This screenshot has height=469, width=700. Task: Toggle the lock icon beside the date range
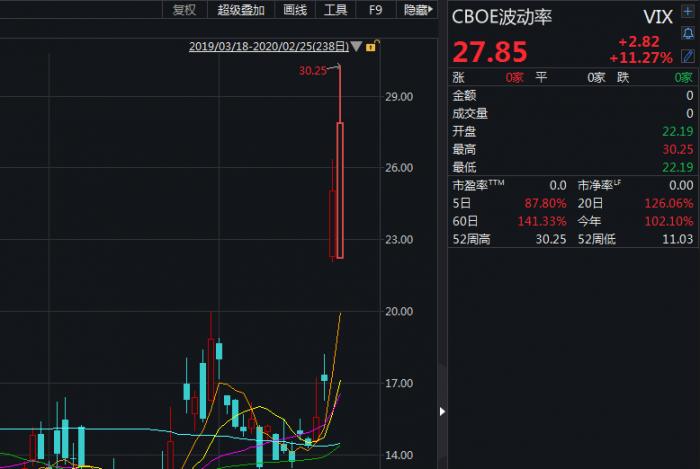coord(370,46)
